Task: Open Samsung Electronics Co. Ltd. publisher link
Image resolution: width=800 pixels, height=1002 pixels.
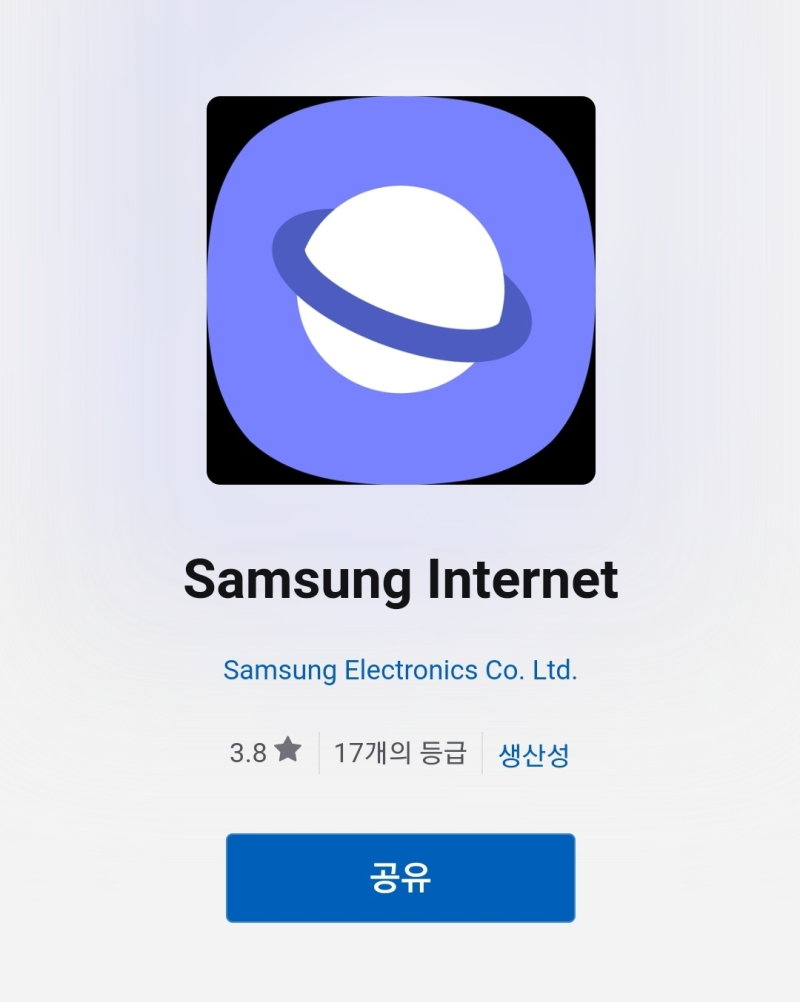Action: pyautogui.click(x=400, y=669)
